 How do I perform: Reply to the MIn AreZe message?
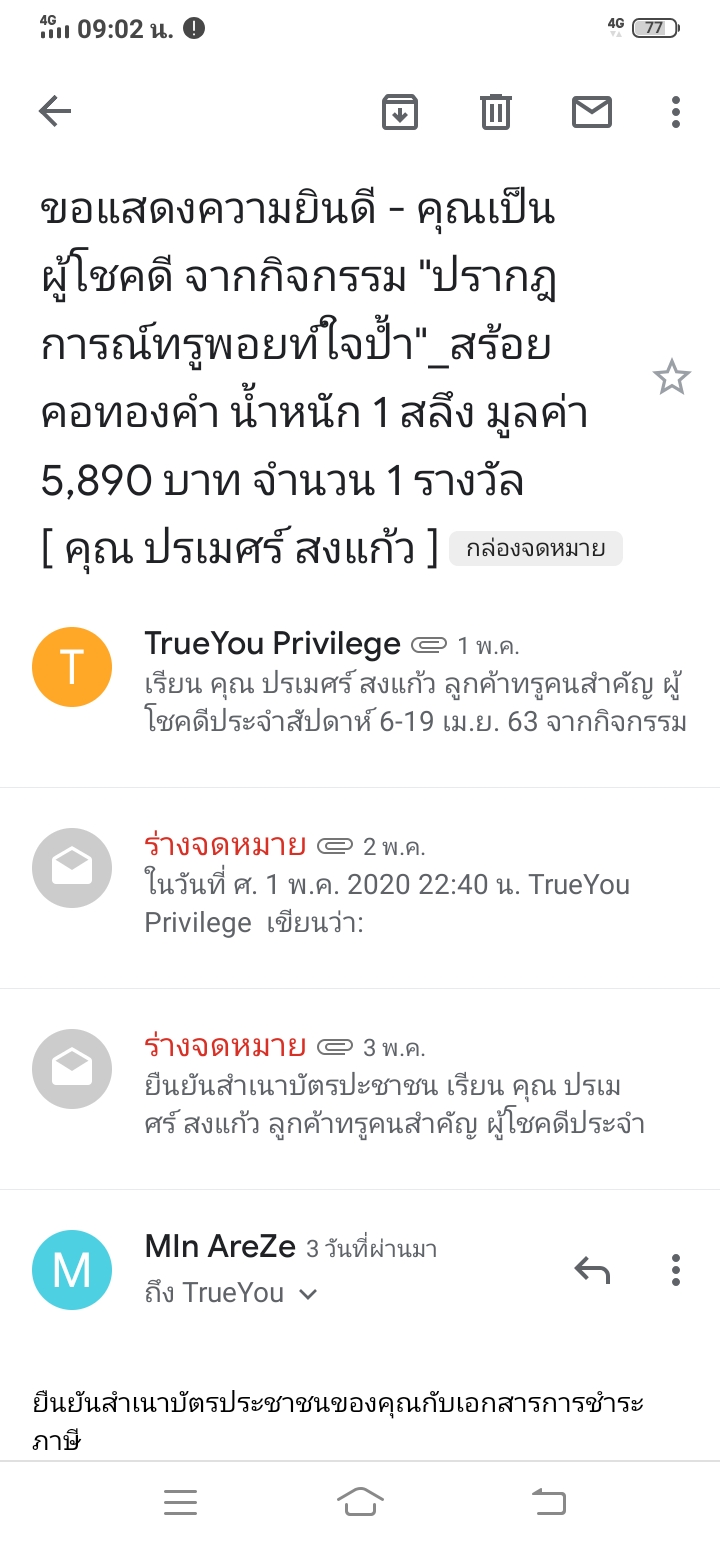592,1269
